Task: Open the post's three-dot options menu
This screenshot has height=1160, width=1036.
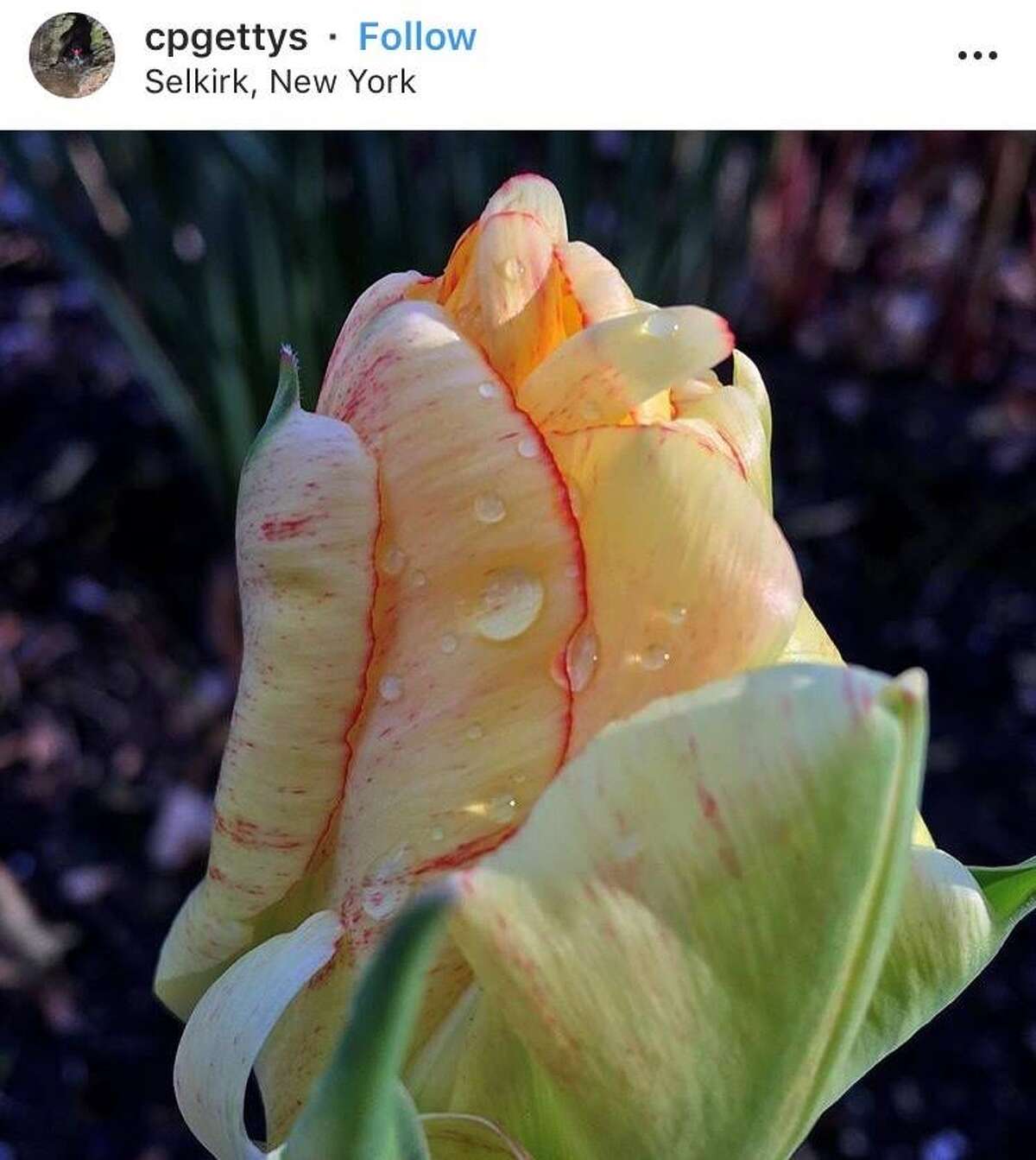Action: pos(977,56)
